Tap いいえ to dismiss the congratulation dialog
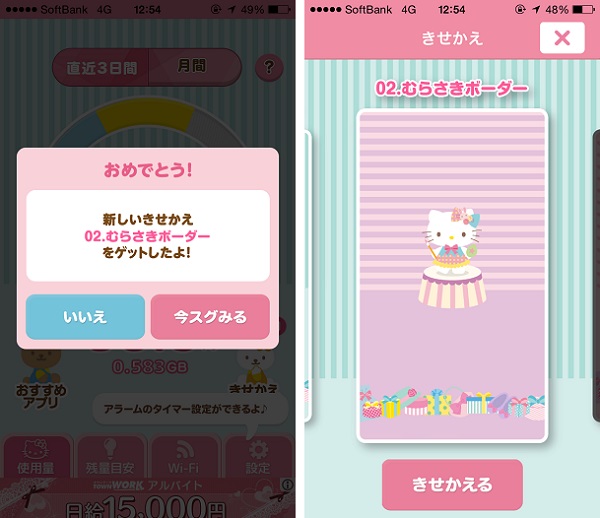600x518 pixels. click(x=85, y=317)
